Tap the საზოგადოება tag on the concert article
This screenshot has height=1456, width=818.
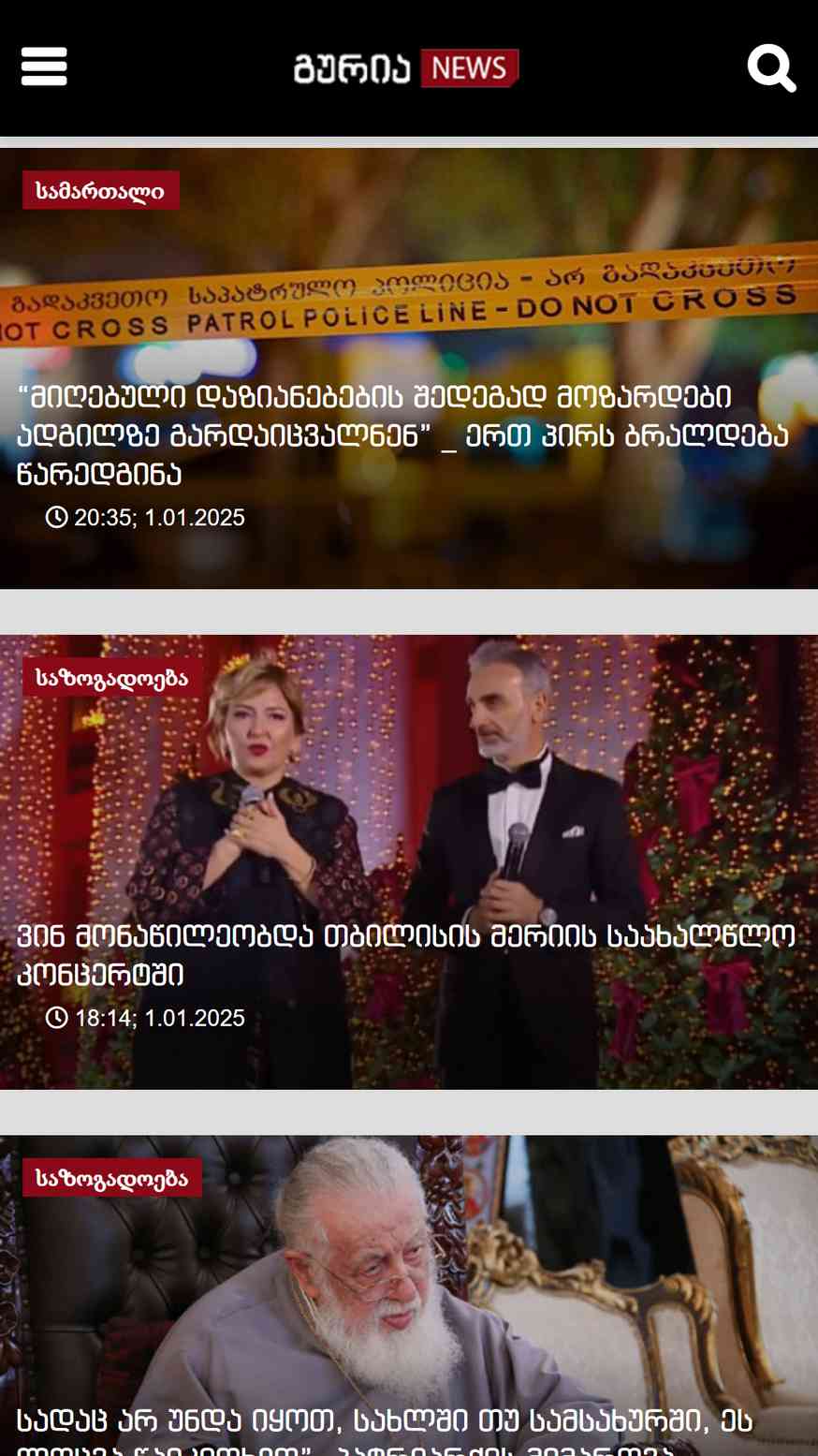(x=112, y=678)
